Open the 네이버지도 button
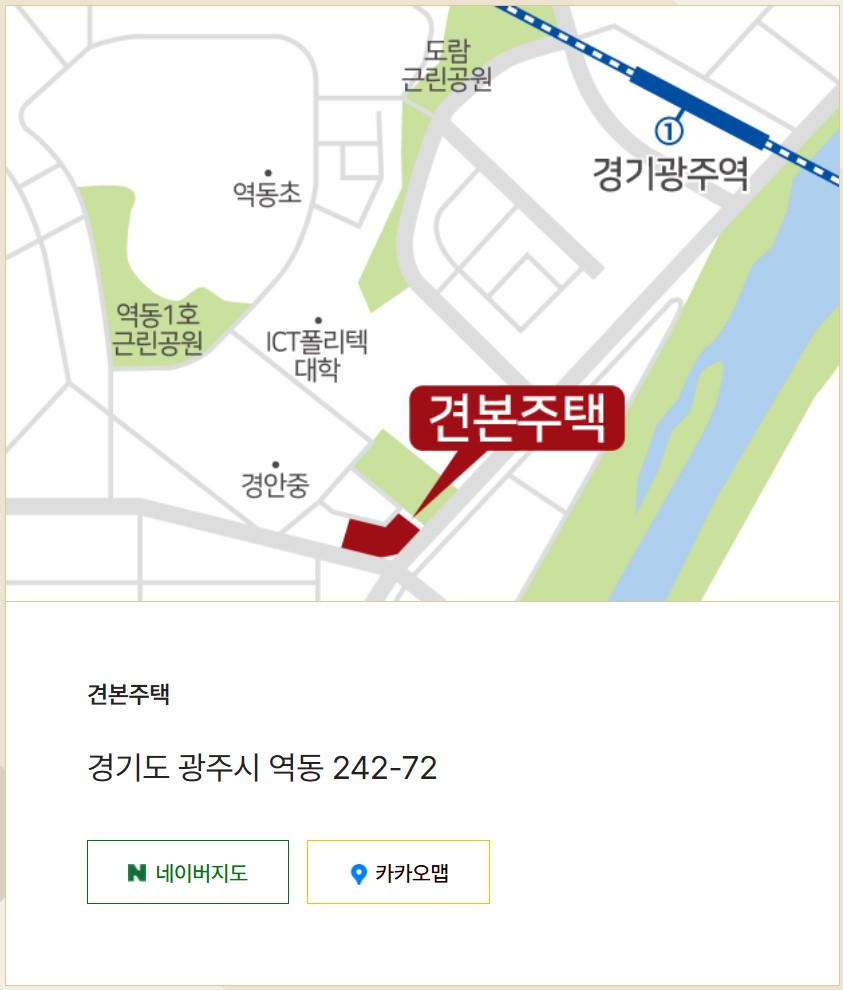 pos(187,871)
